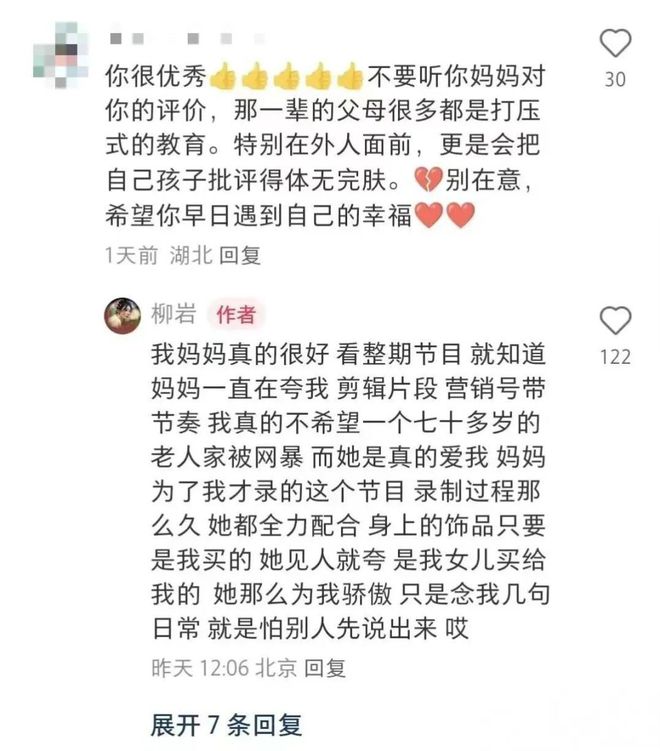Tap the username 柳岩
660x751 pixels.
173,316
